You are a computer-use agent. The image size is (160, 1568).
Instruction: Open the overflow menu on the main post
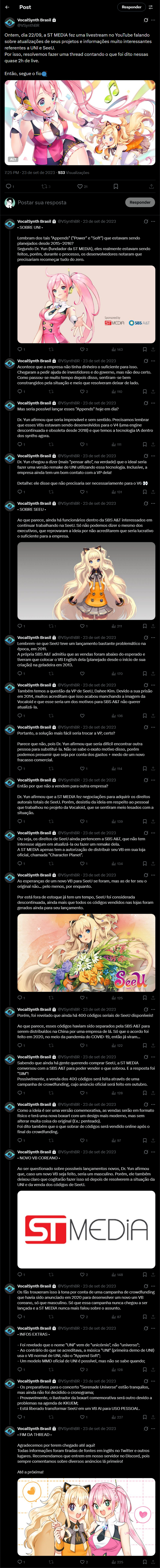[153, 20]
